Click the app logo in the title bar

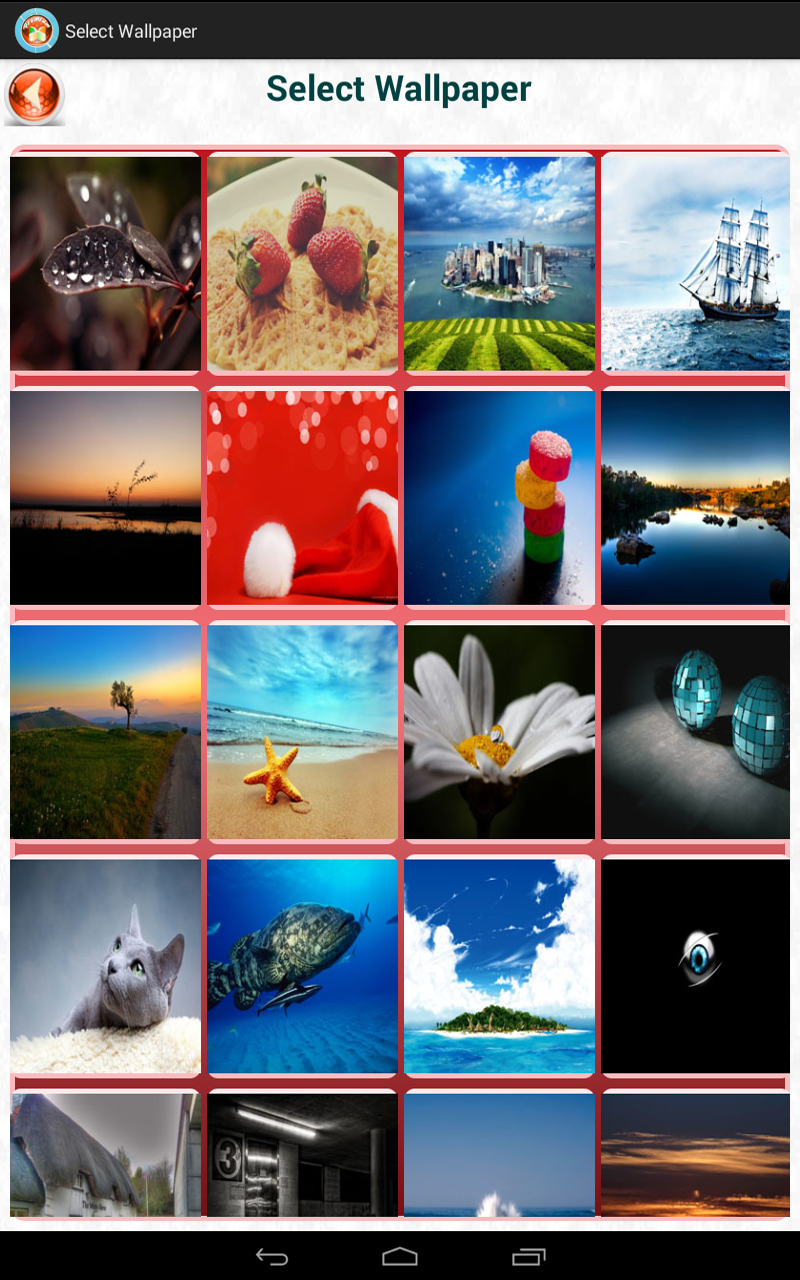pos(31,30)
